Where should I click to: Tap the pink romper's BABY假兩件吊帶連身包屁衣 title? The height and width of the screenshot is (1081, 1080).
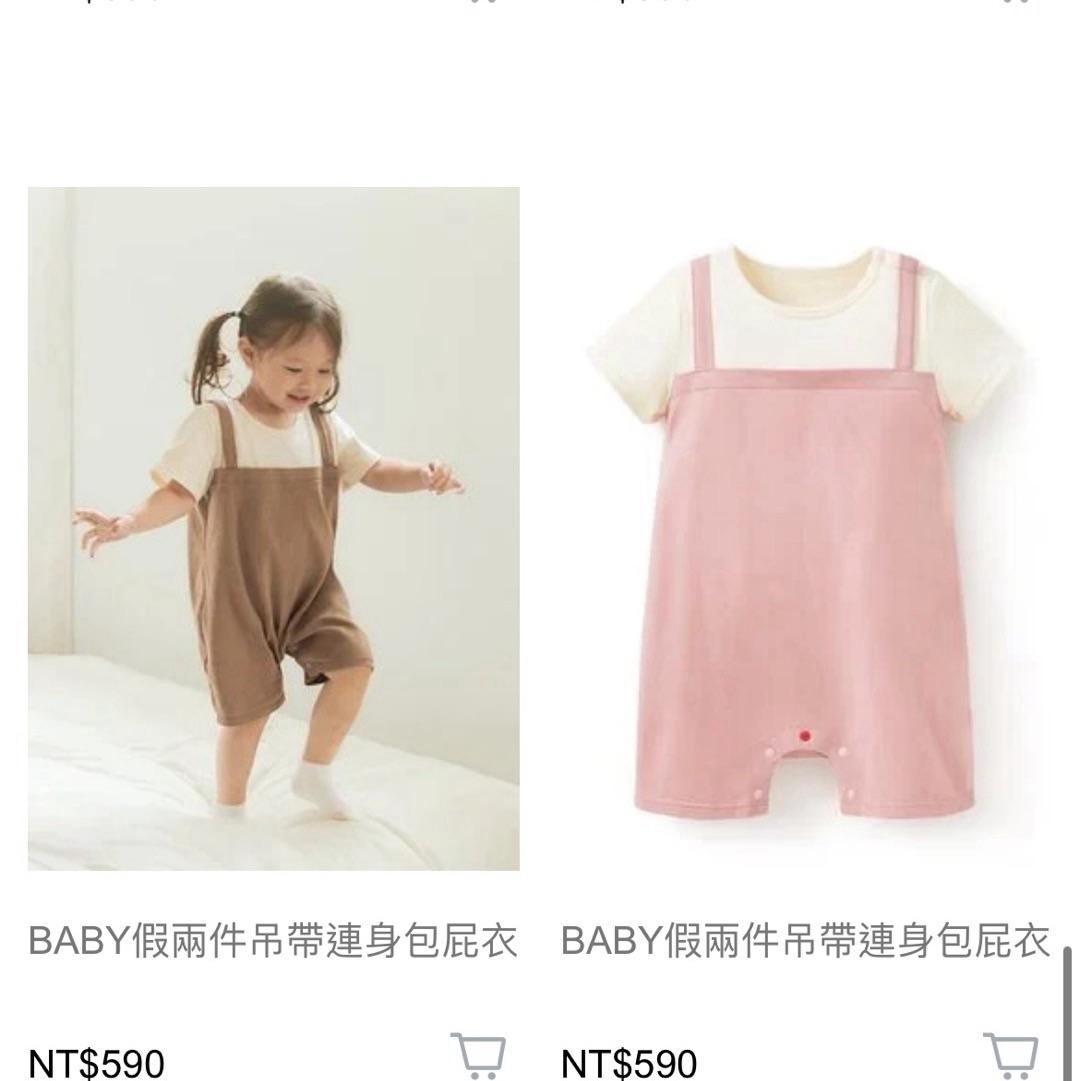click(806, 941)
